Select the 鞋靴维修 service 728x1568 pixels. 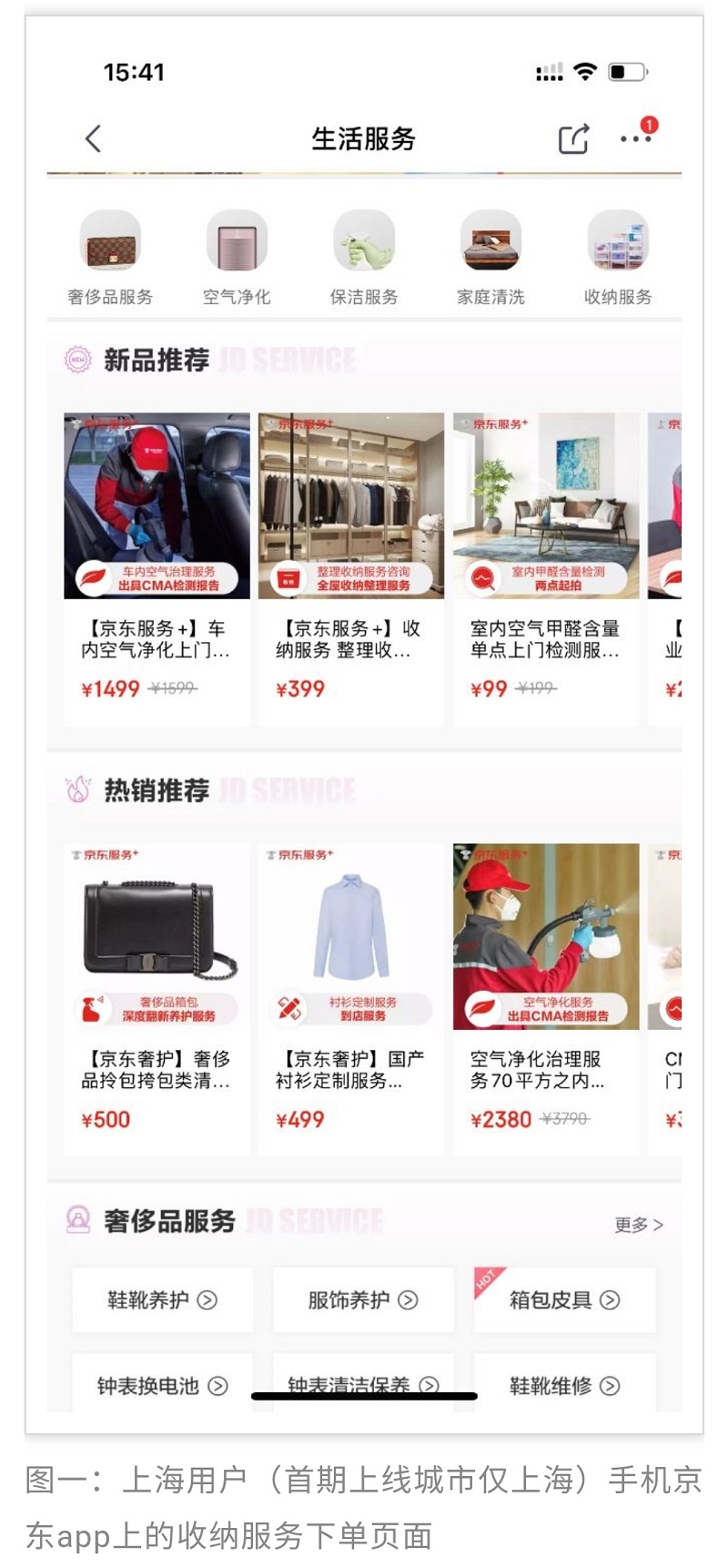pyautogui.click(x=564, y=1386)
